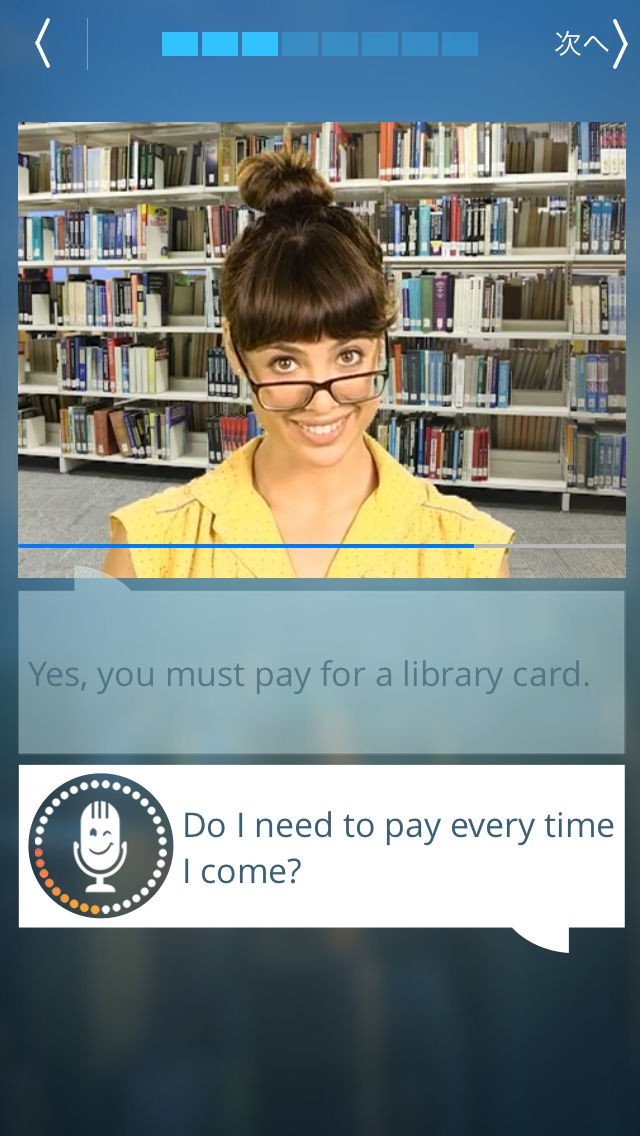Viewport: 640px width, 1136px height.
Task: Tap the microphone to record speech
Action: click(x=100, y=845)
